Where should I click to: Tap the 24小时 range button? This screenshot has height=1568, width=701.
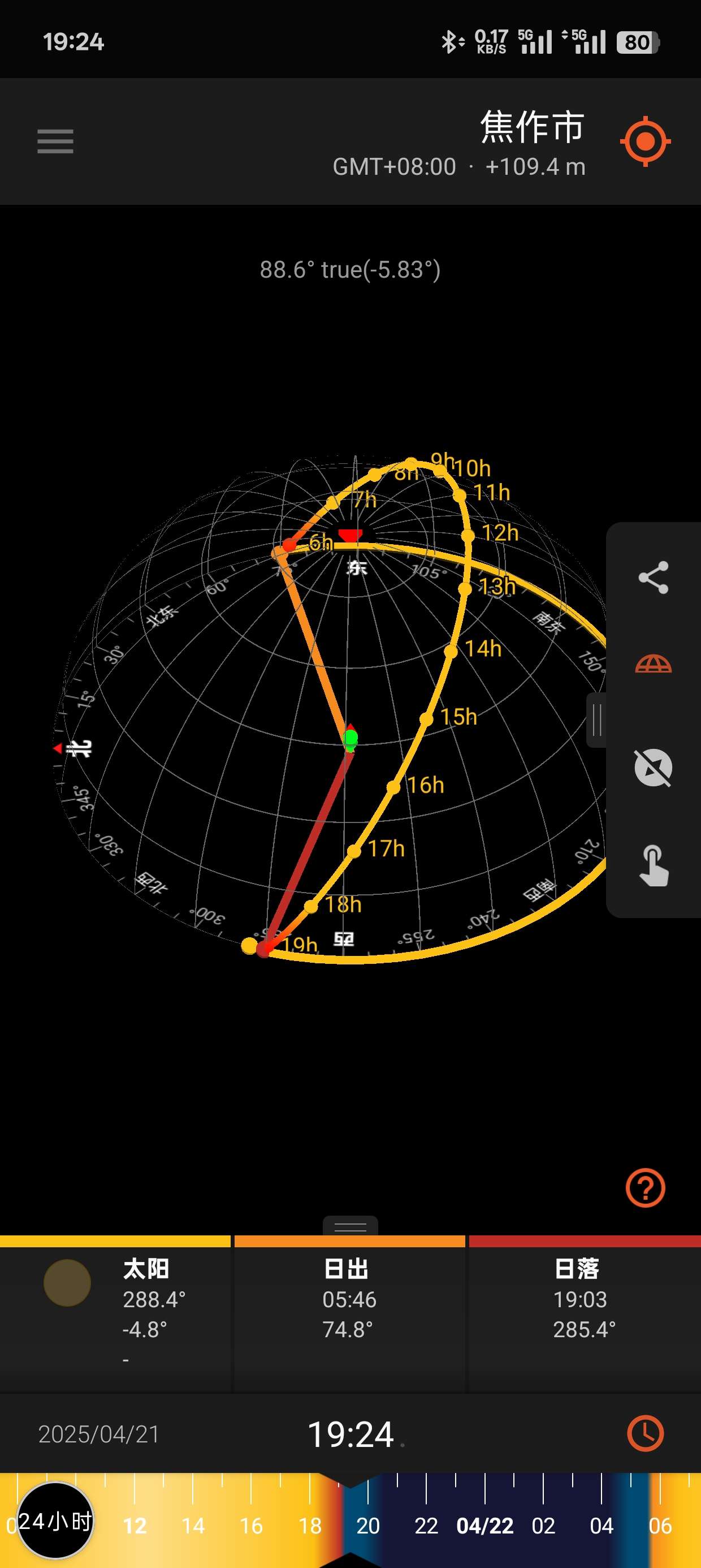[55, 1520]
